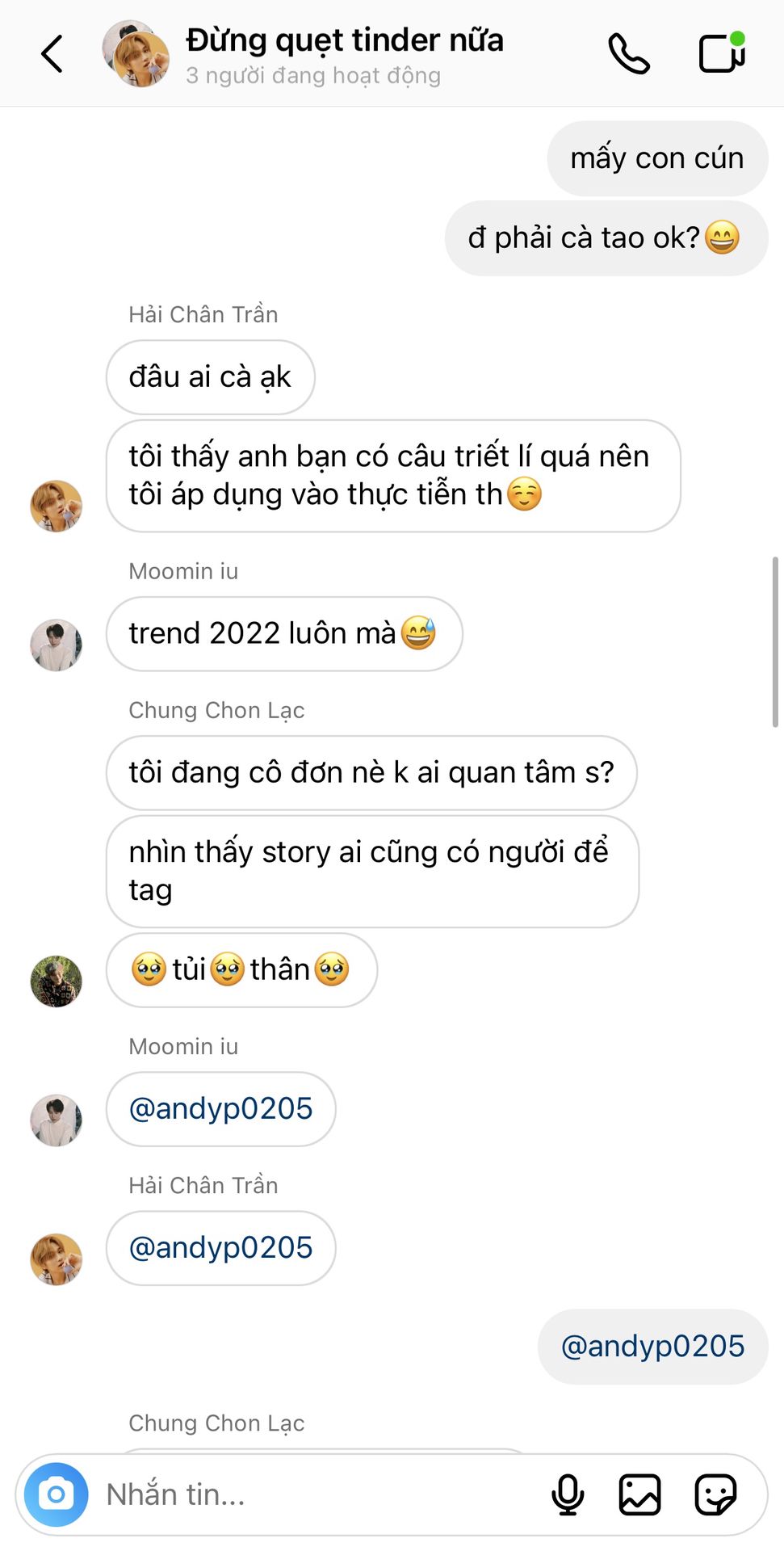Viewport: 784px width, 1551px height.
Task: View Moomin iu's avatar beside trend 2022 message
Action: pyautogui.click(x=56, y=645)
